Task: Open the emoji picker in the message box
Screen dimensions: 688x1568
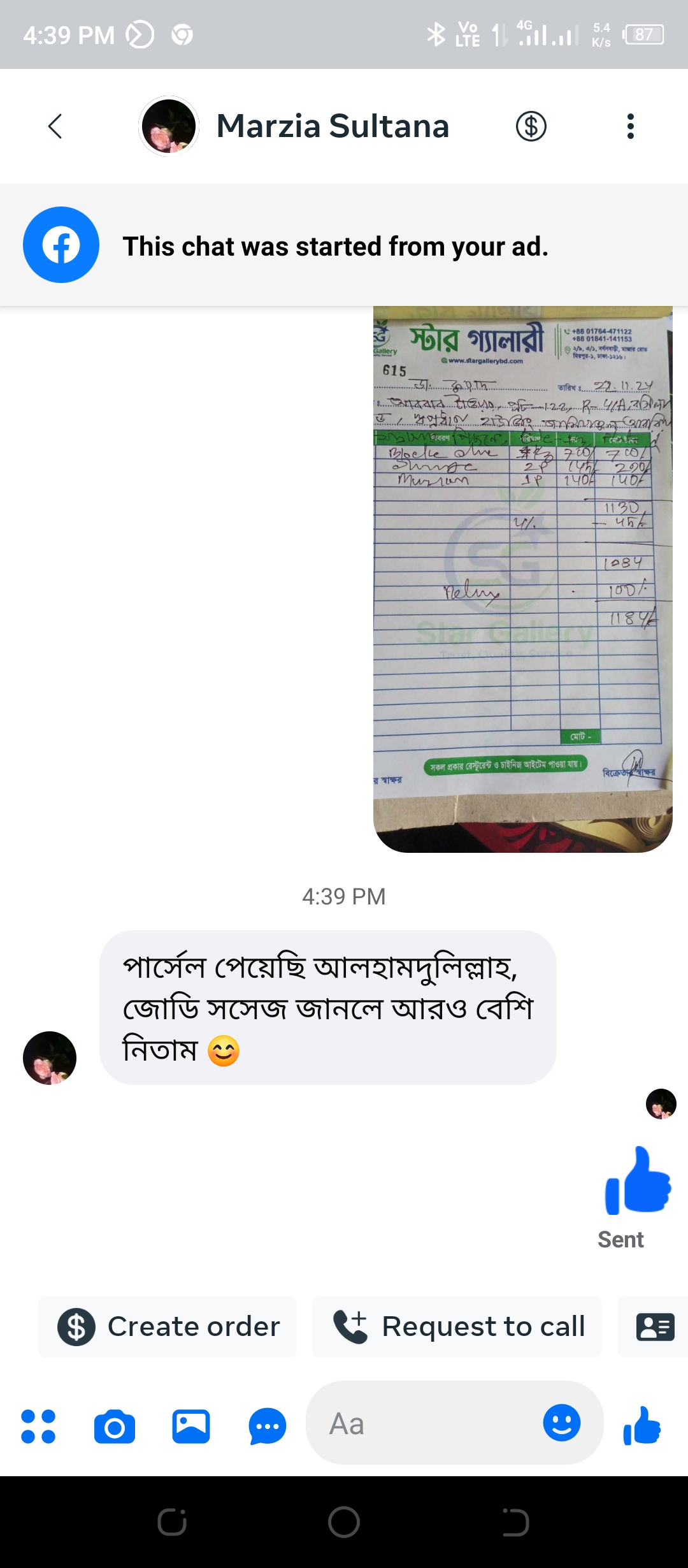Action: [x=562, y=1423]
